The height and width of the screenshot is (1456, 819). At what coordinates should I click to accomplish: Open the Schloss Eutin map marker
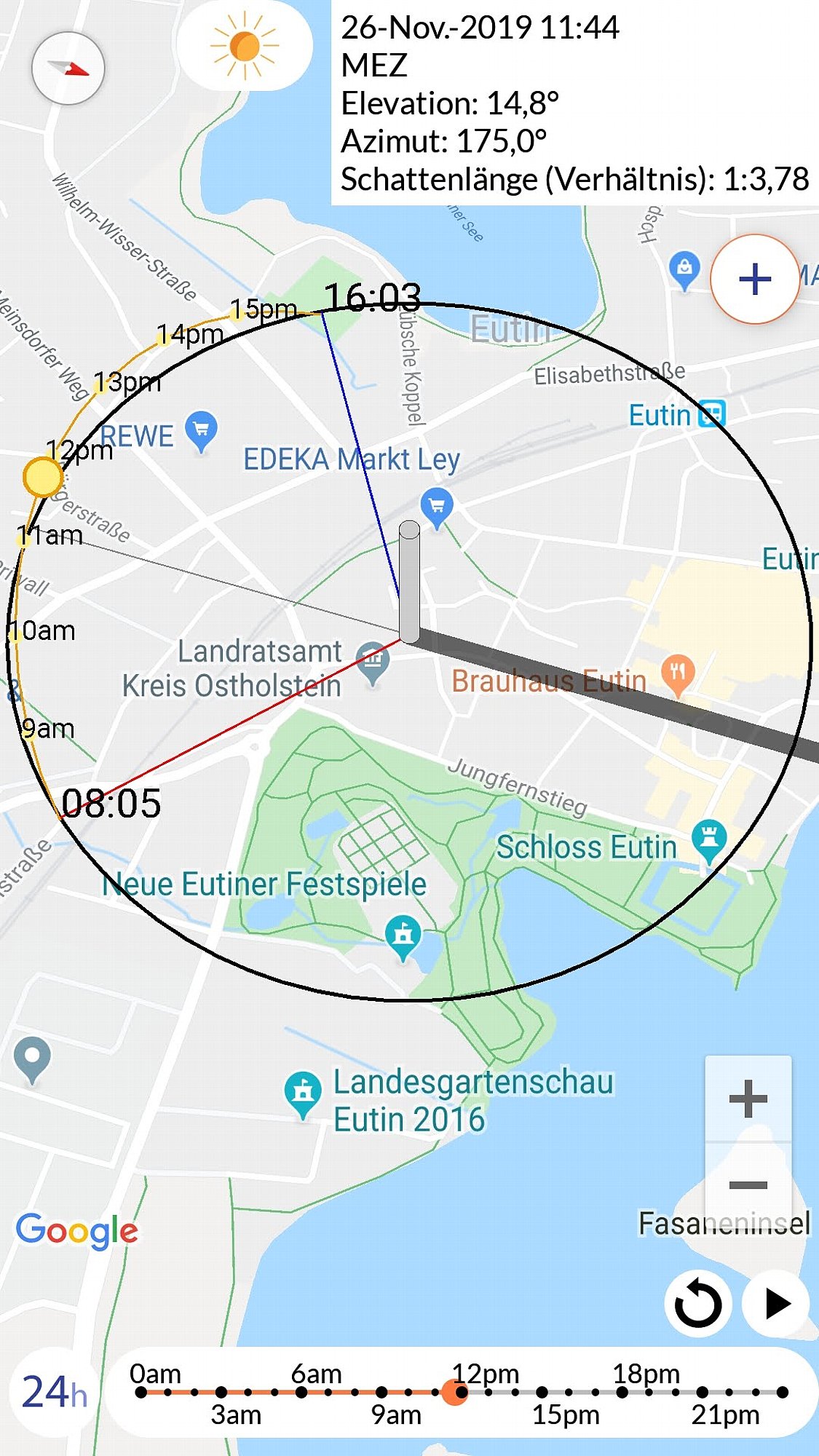[x=710, y=842]
